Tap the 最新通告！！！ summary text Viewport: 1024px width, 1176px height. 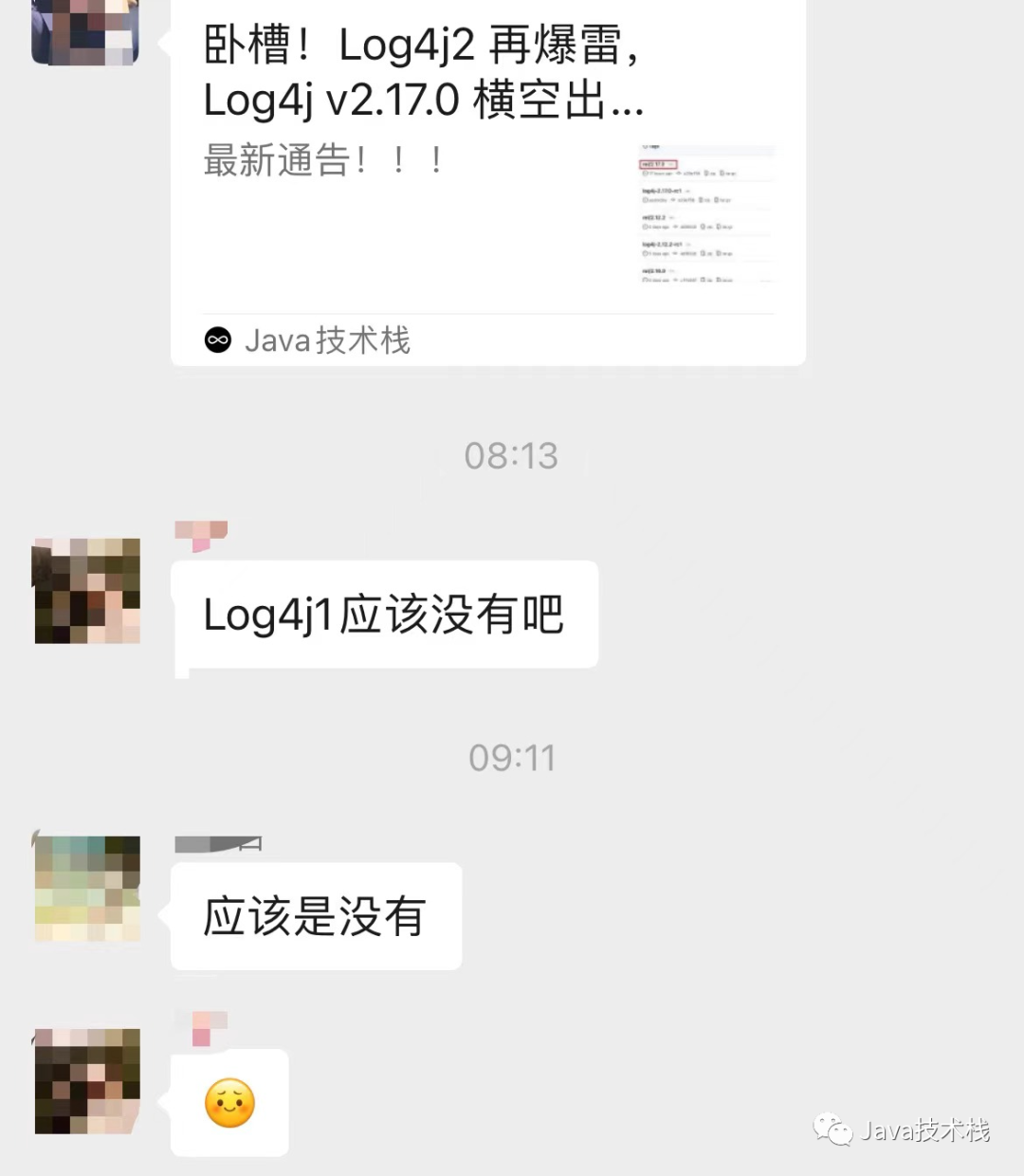click(x=322, y=159)
